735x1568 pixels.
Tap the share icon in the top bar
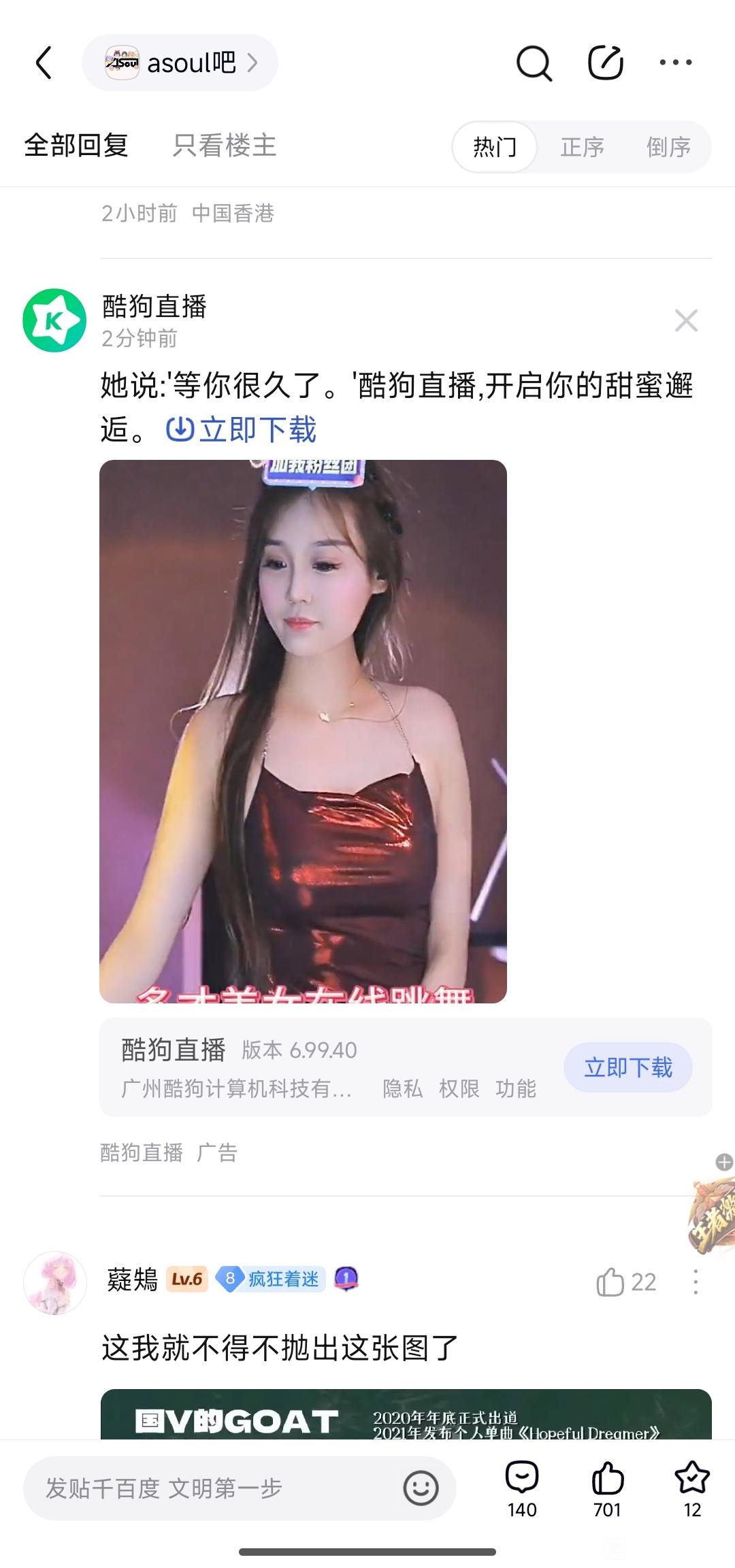(x=605, y=63)
